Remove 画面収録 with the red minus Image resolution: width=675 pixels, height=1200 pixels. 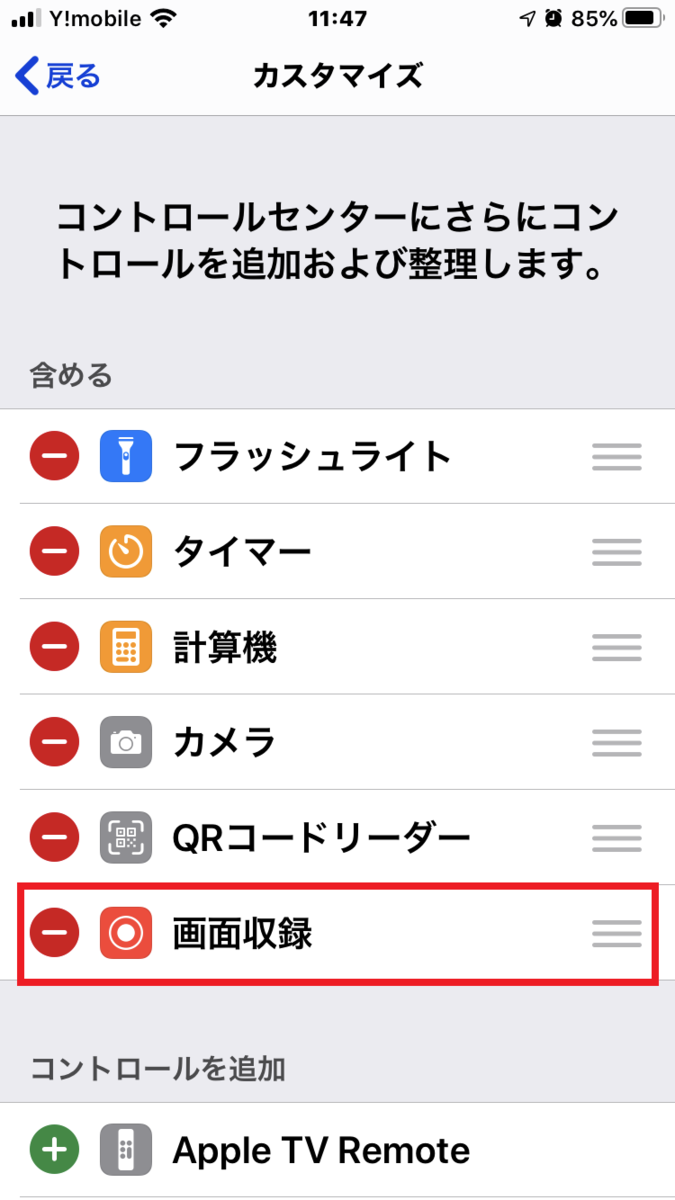[x=55, y=933]
